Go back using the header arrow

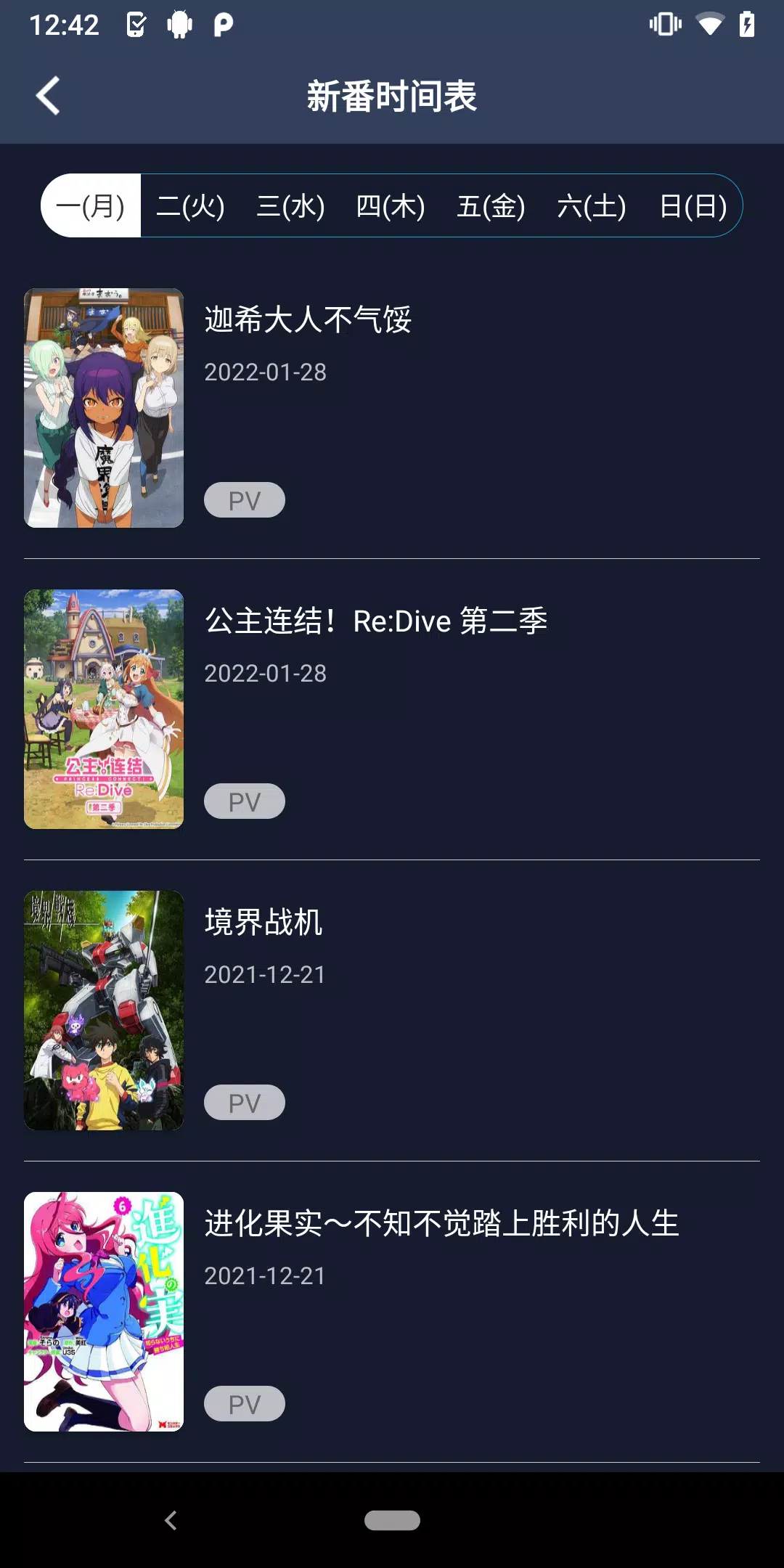click(x=48, y=96)
